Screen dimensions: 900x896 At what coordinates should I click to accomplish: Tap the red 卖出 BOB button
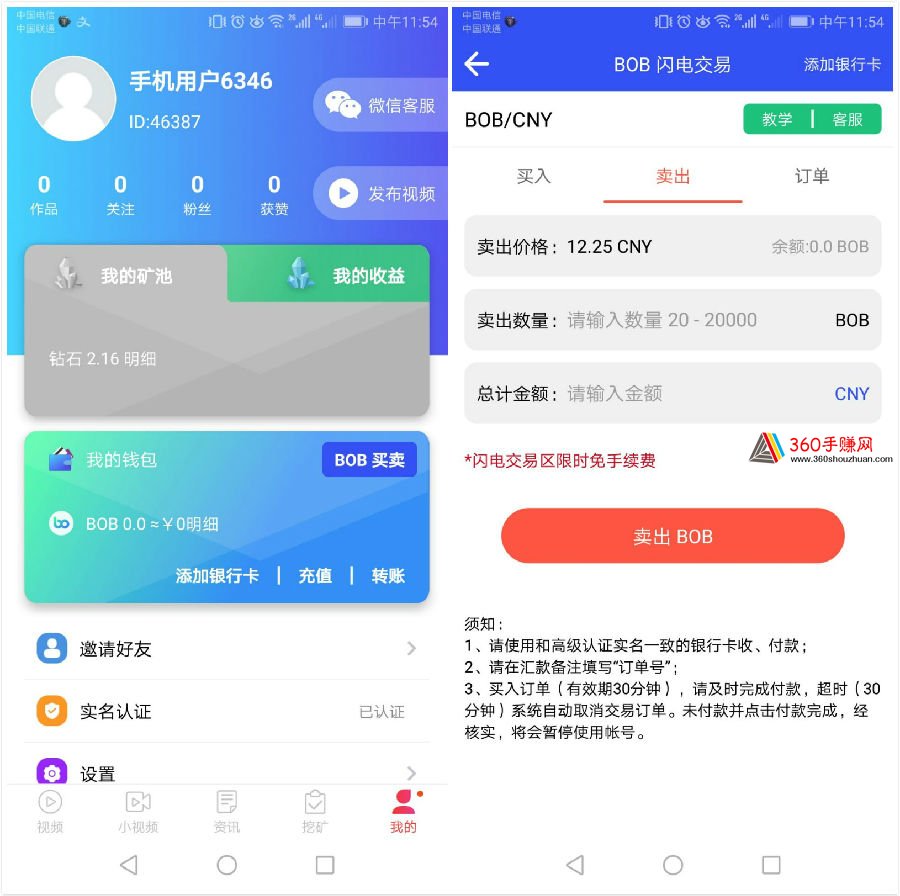(672, 536)
